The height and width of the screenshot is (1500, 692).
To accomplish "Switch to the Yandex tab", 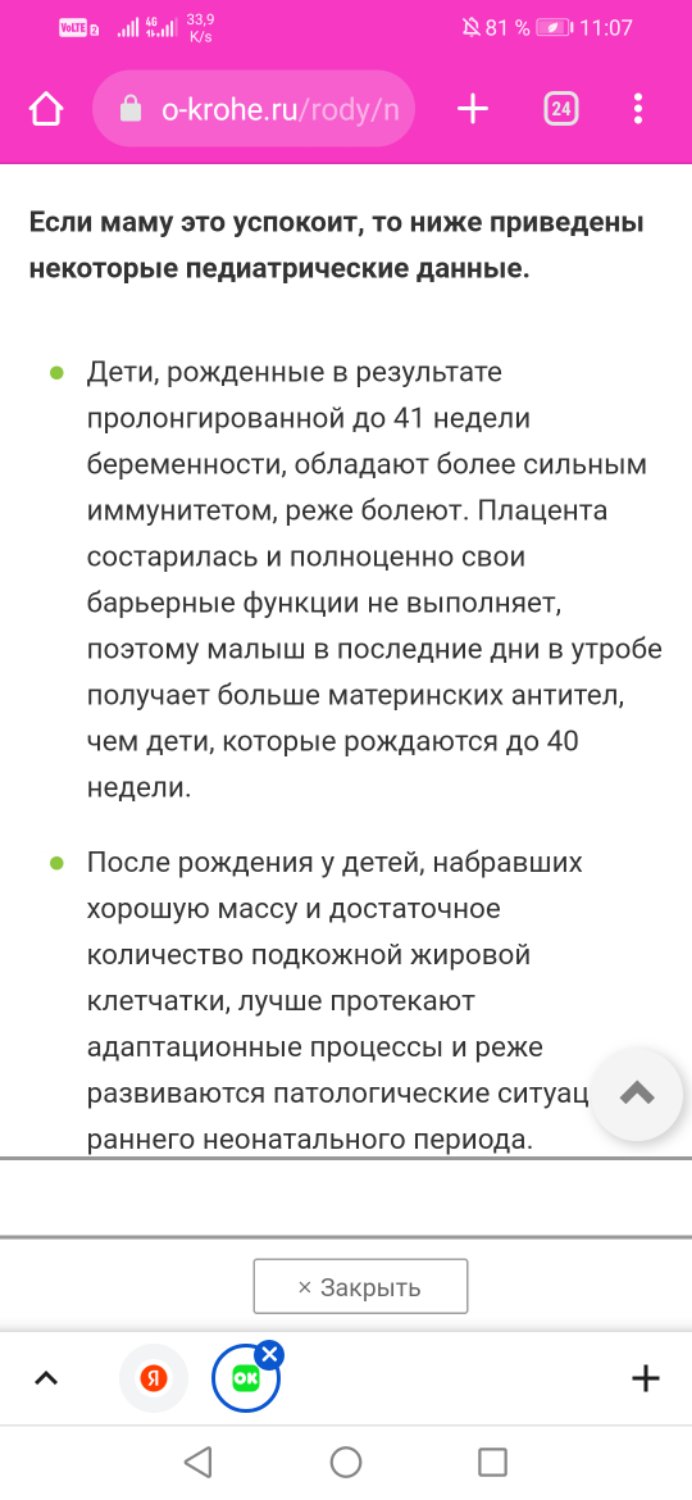I will coord(153,1379).
